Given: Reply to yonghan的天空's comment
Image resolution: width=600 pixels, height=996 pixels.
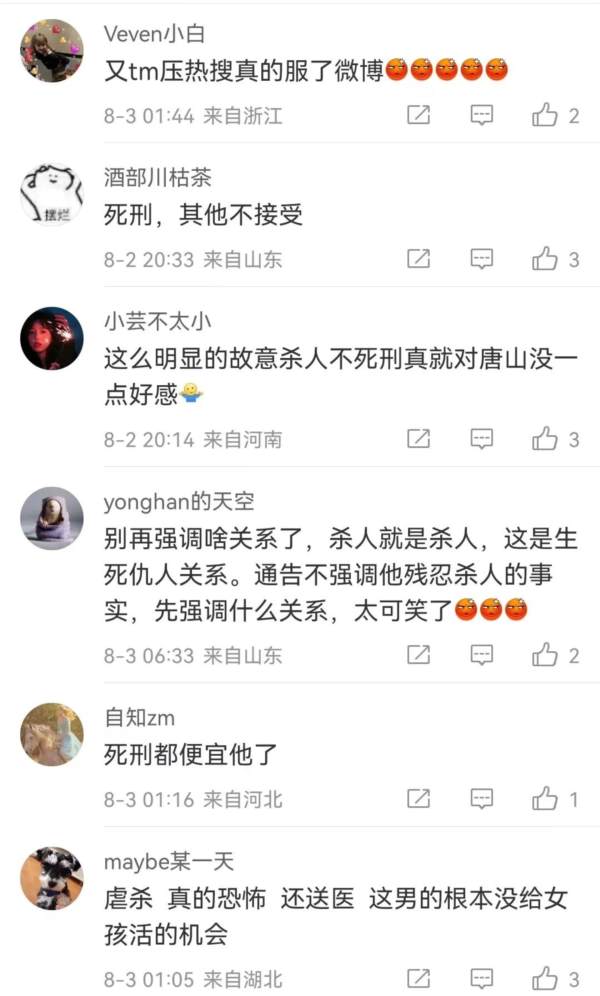Looking at the screenshot, I should coord(482,655).
